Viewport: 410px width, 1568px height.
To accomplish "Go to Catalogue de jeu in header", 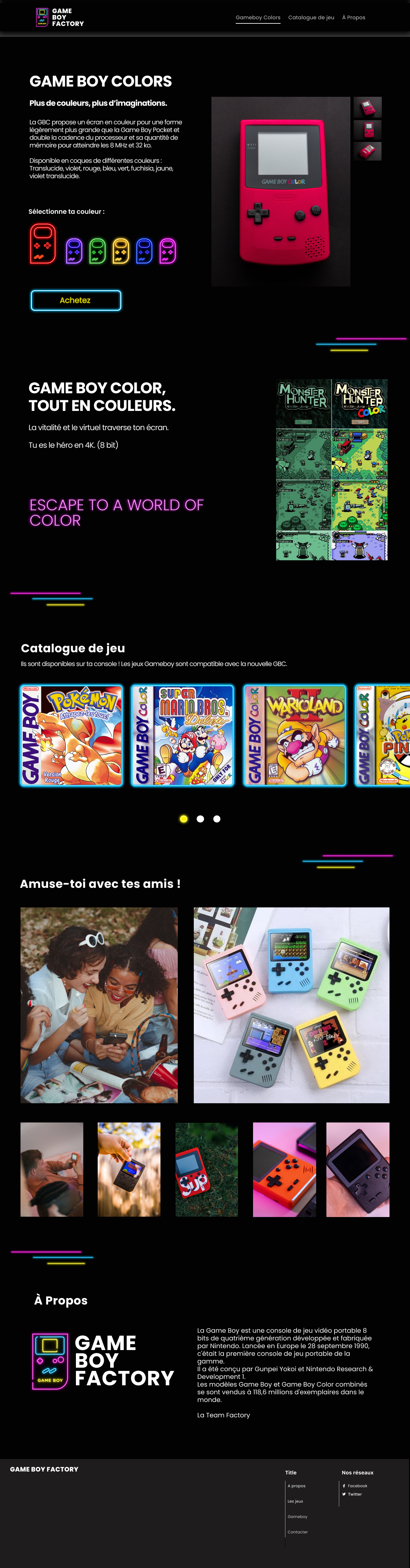I will (x=311, y=18).
